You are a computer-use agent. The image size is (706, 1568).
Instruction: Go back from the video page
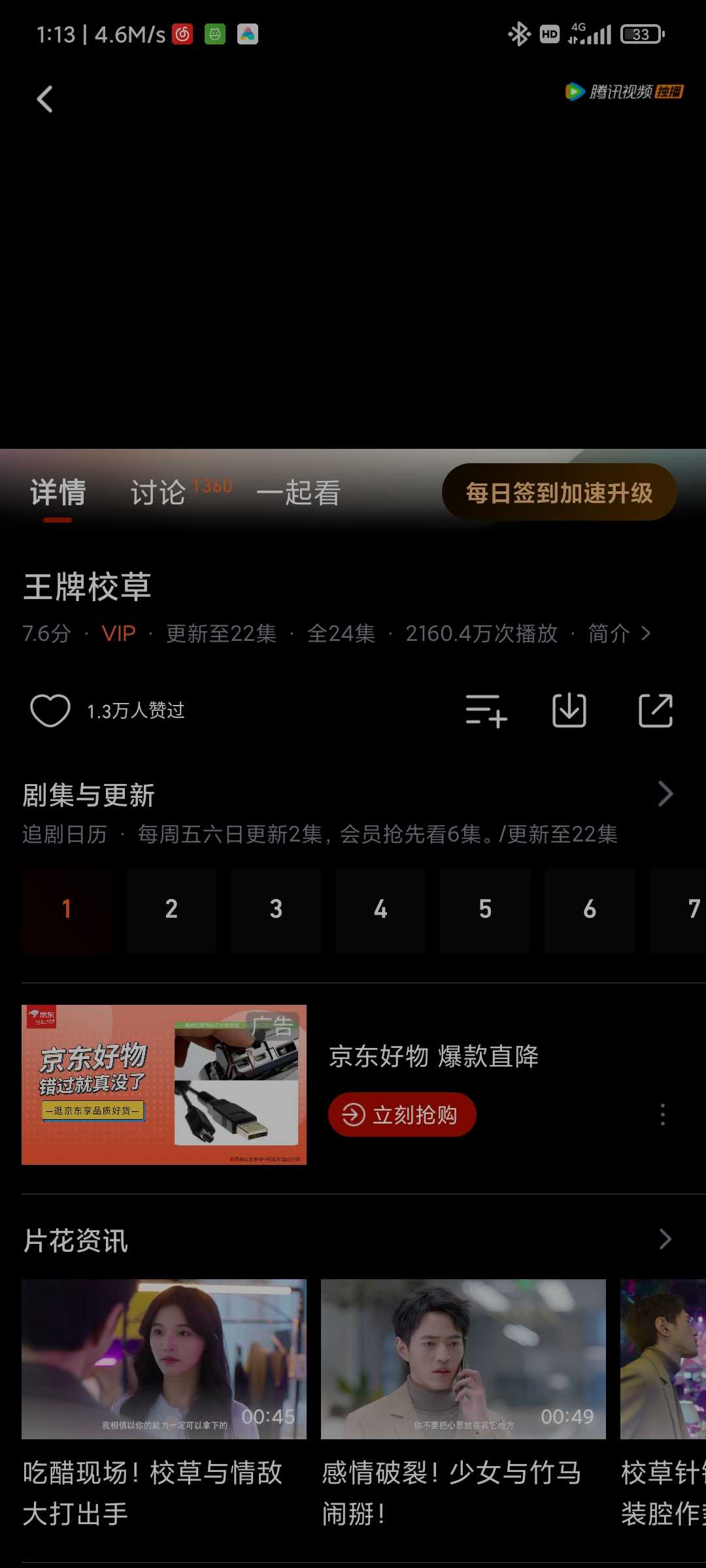[44, 99]
